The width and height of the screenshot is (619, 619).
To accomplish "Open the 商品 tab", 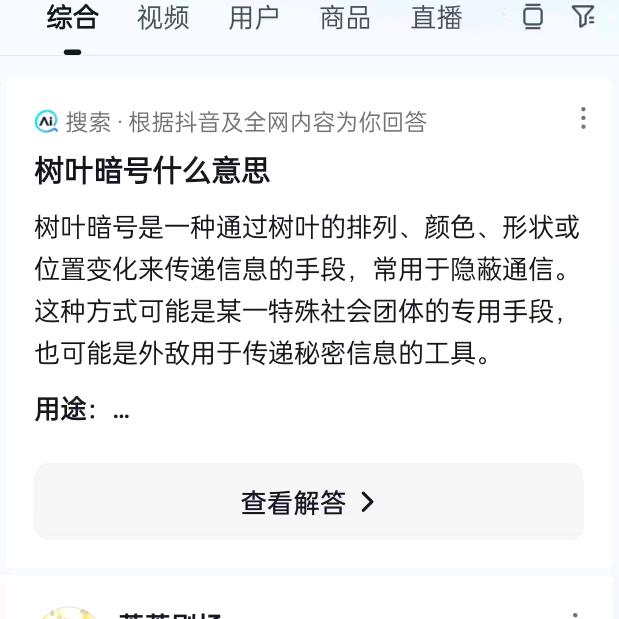I will 345,18.
